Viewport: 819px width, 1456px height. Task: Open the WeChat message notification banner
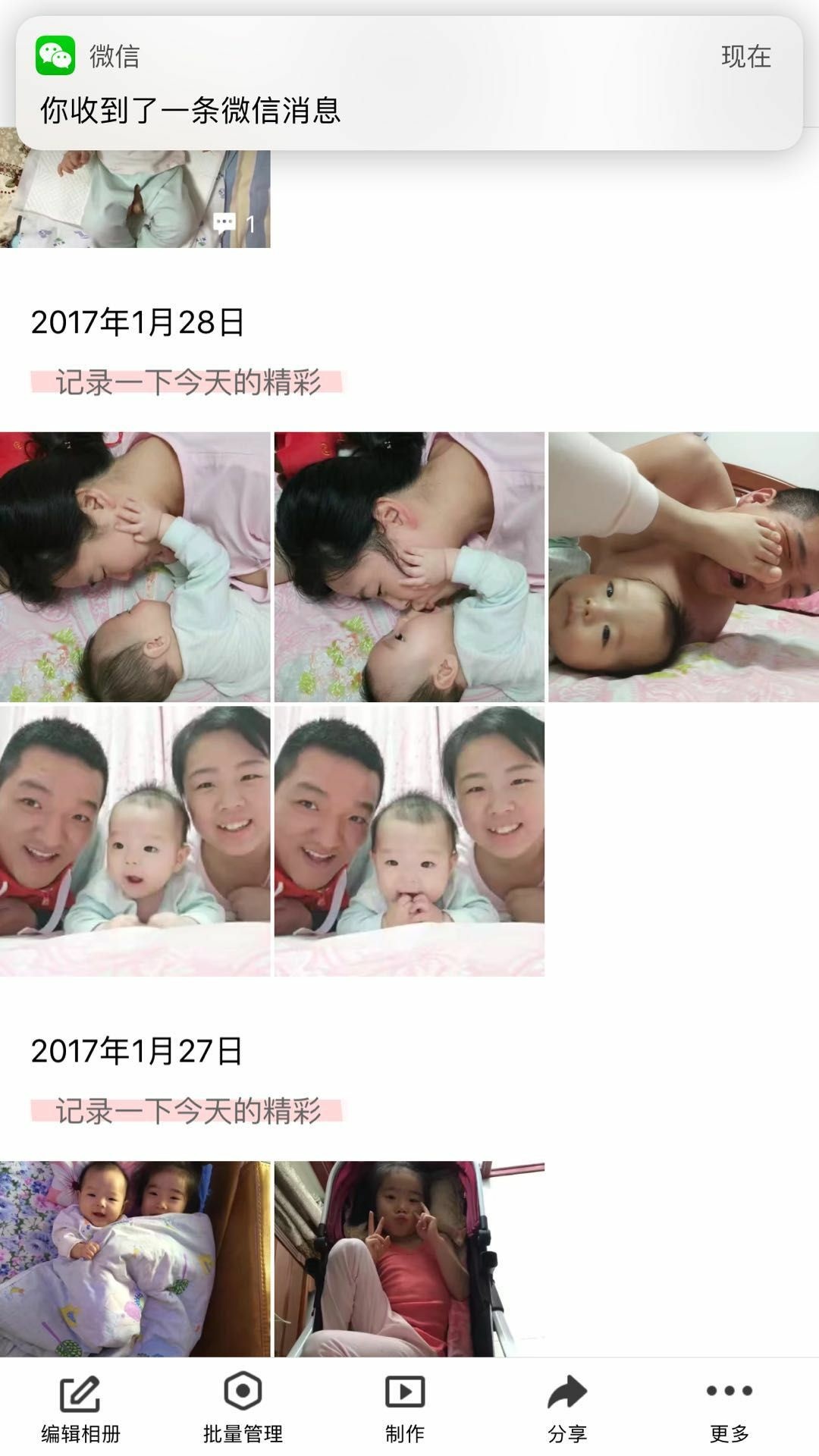pyautogui.click(x=409, y=83)
